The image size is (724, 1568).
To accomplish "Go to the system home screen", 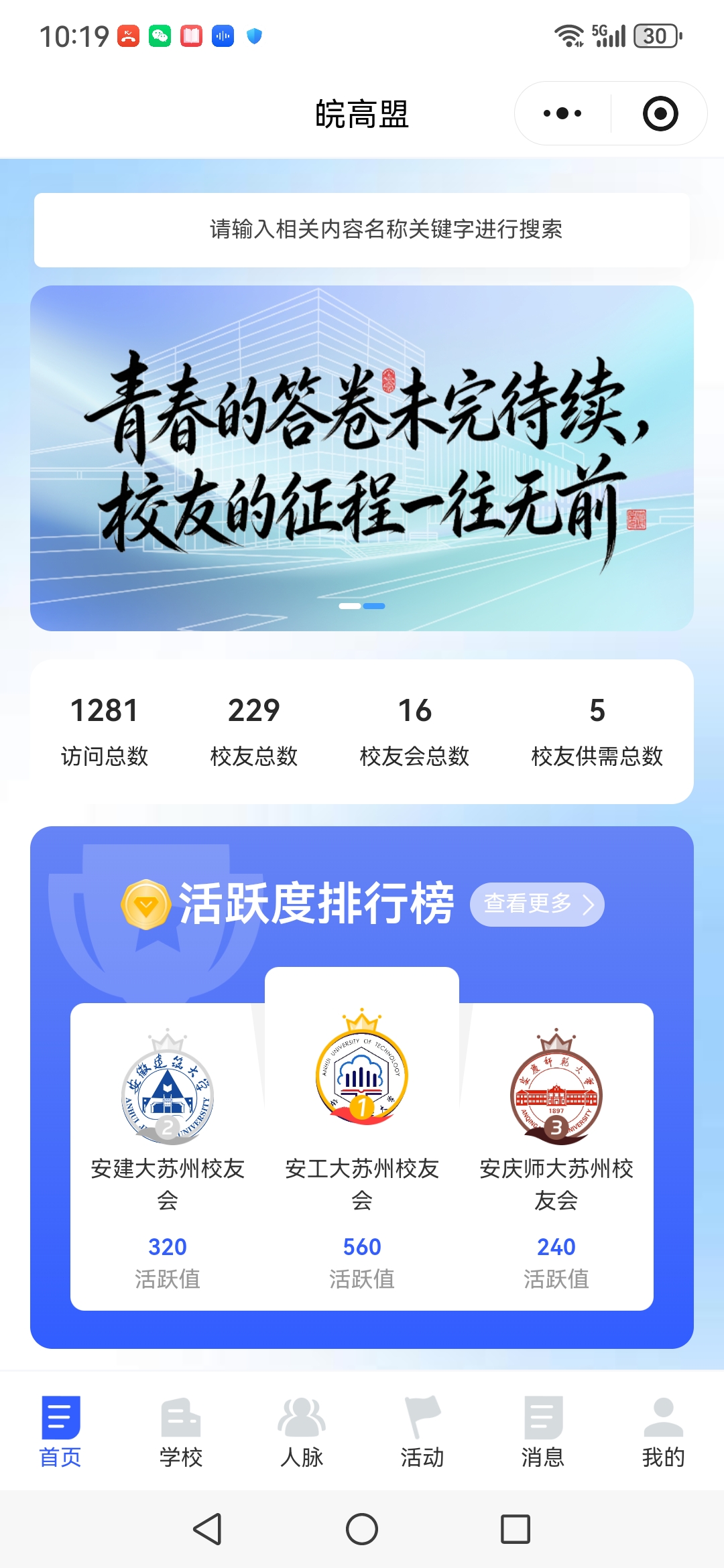I will coord(362,1529).
